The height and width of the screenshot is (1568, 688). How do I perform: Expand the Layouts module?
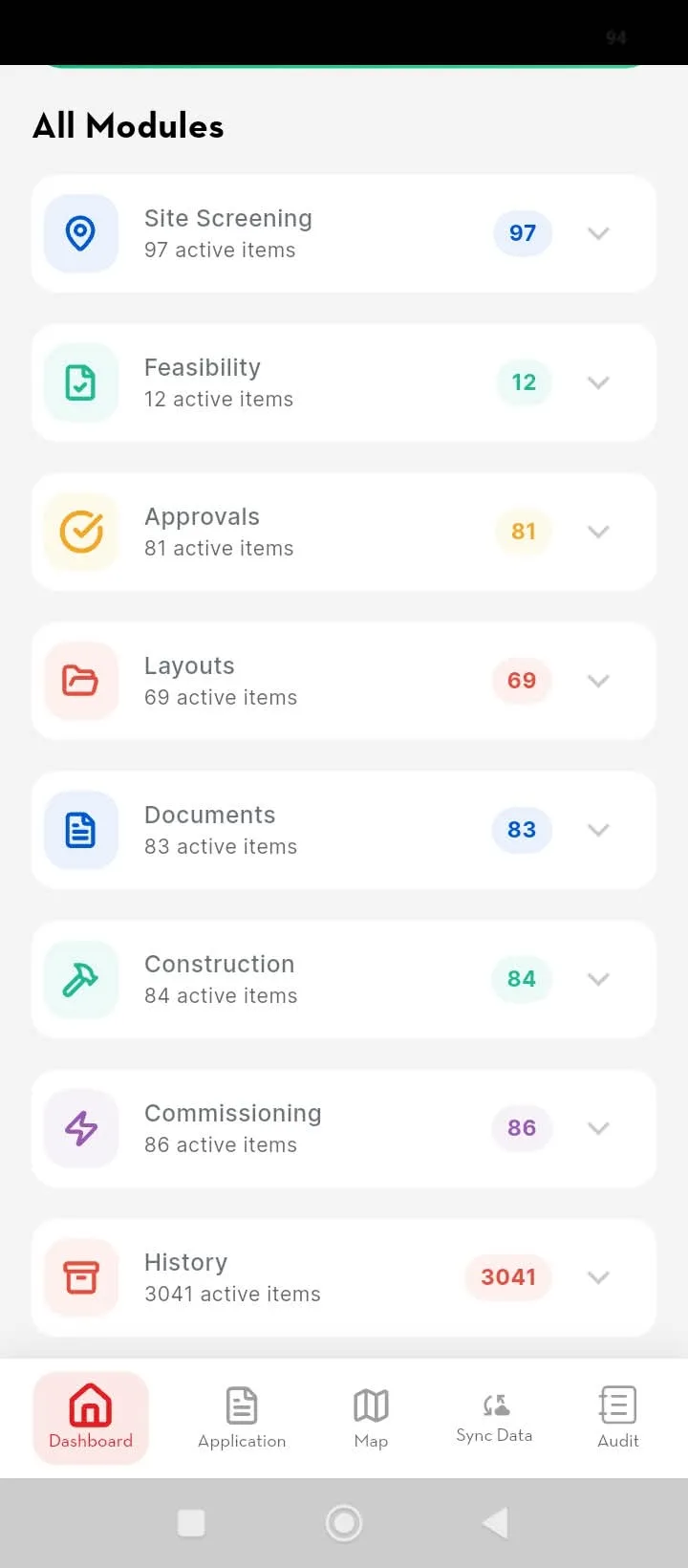click(598, 681)
